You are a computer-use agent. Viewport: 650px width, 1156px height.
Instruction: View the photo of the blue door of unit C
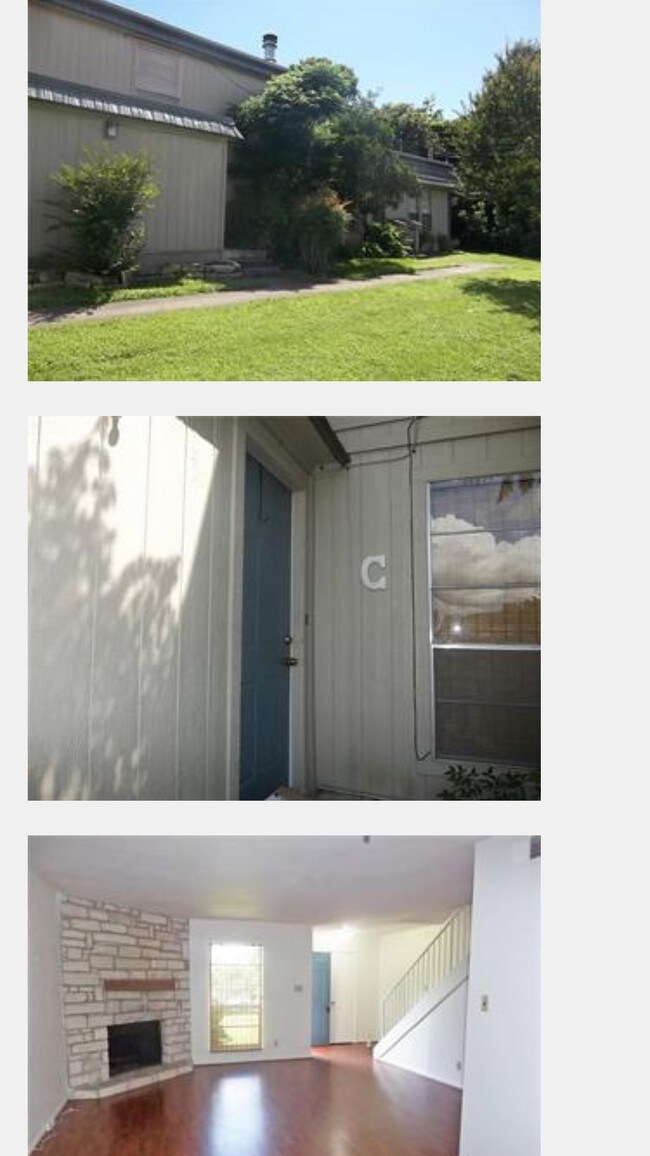pyautogui.click(x=284, y=608)
